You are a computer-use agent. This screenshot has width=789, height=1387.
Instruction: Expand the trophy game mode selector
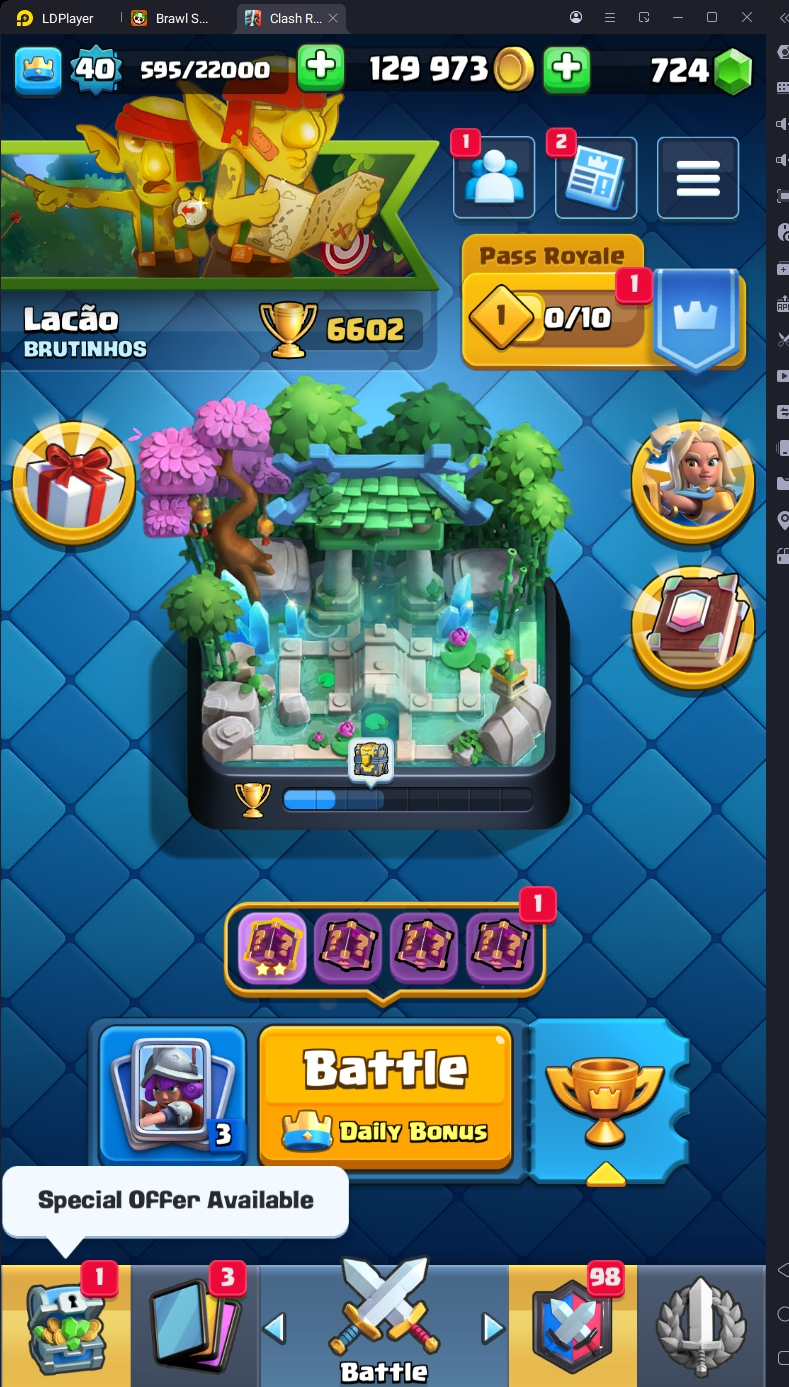pos(606,1100)
